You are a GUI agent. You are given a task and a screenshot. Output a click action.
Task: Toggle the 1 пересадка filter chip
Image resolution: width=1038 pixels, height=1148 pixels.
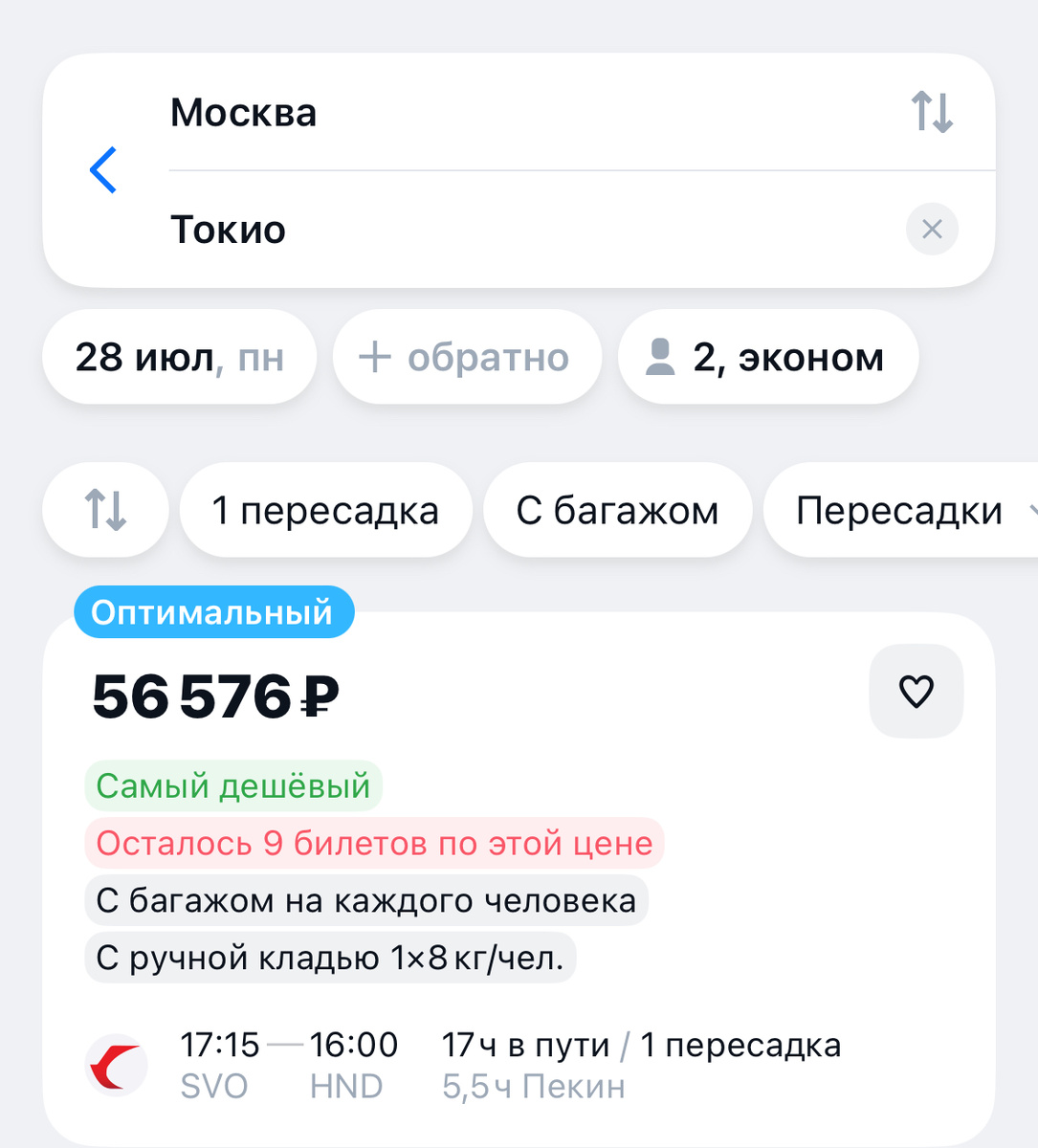point(325,510)
